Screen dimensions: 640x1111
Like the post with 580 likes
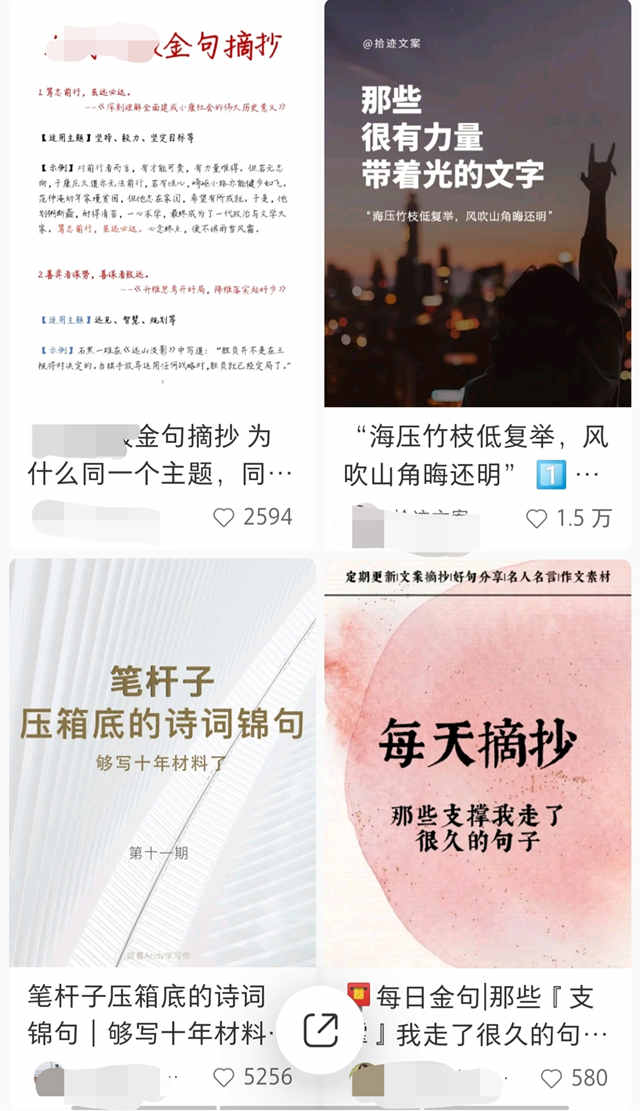pos(551,1078)
